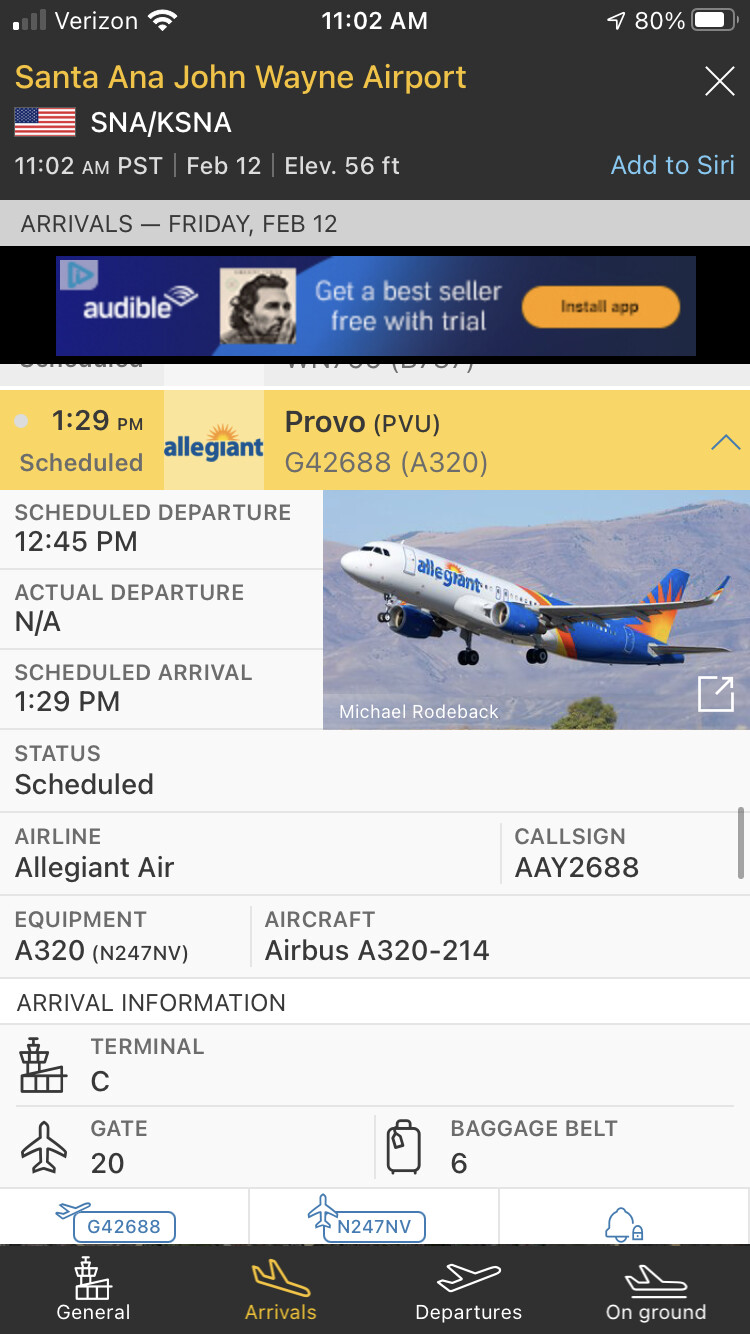Open the Allegiant aircraft photo full size
This screenshot has height=1334, width=750.
(x=716, y=694)
